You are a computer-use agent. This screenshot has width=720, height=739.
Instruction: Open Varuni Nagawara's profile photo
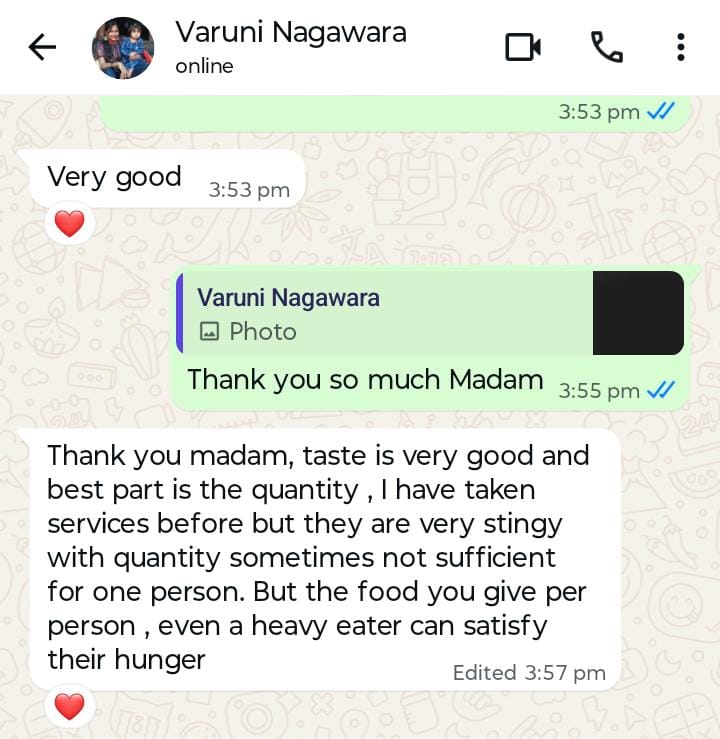click(x=123, y=47)
